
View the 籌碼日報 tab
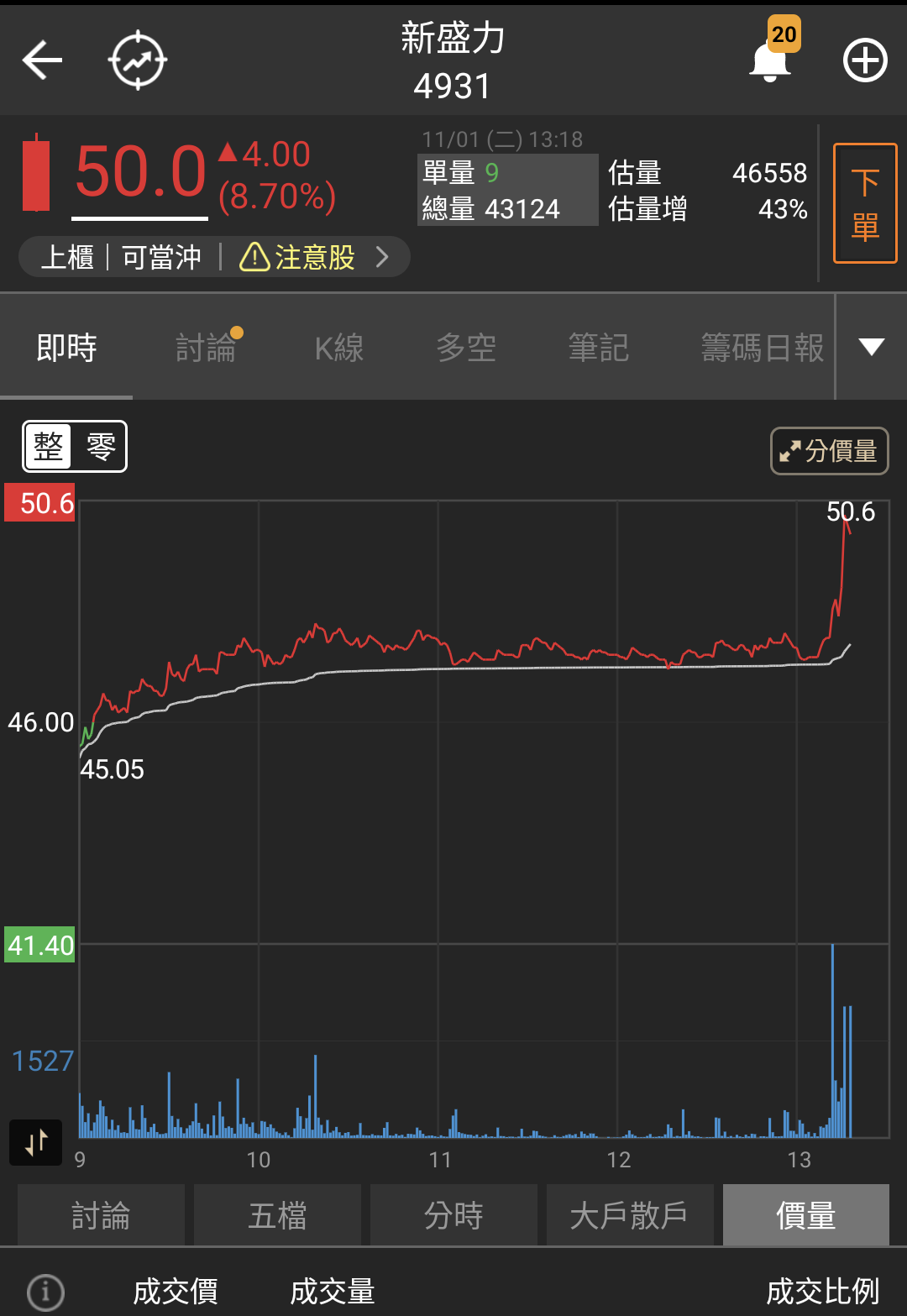763,347
